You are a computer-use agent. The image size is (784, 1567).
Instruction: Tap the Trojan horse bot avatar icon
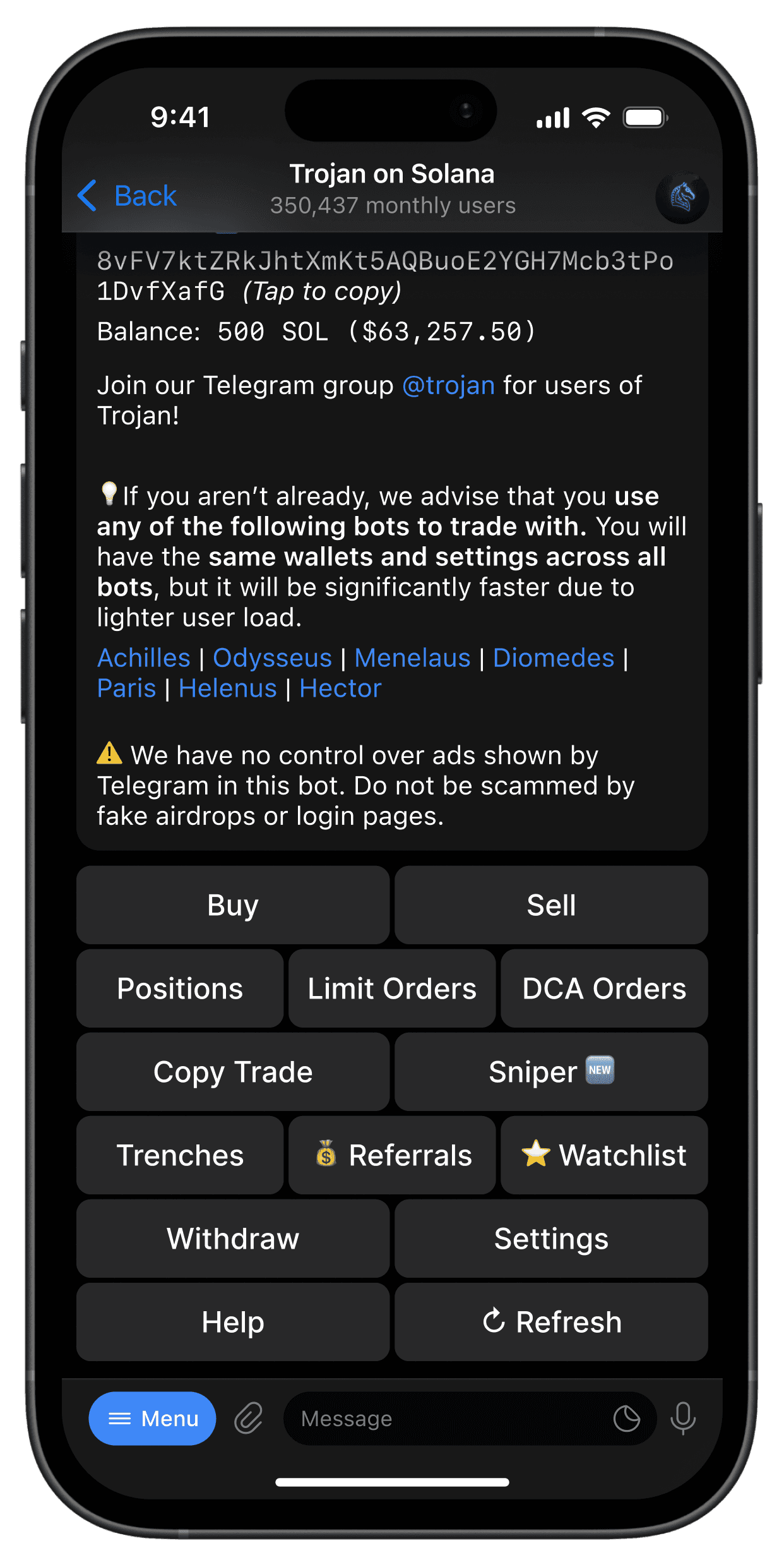pyautogui.click(x=683, y=196)
